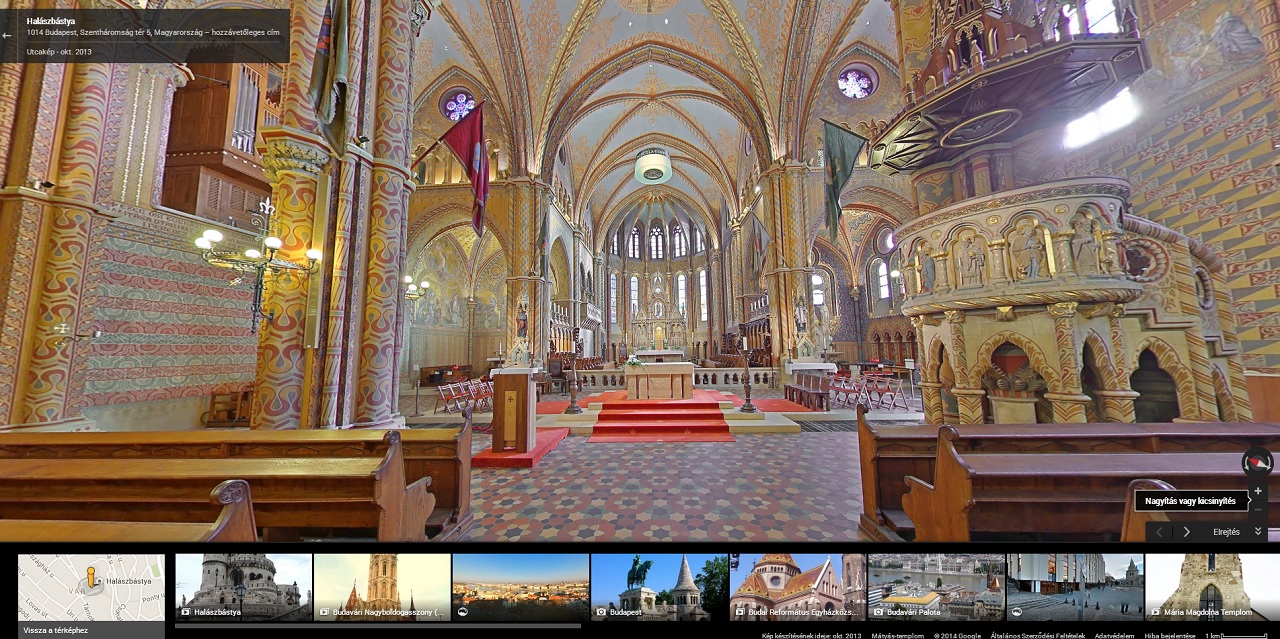View the Budai Református Egyházközség thumbnail
Image resolution: width=1280 pixels, height=639 pixels.
(797, 587)
